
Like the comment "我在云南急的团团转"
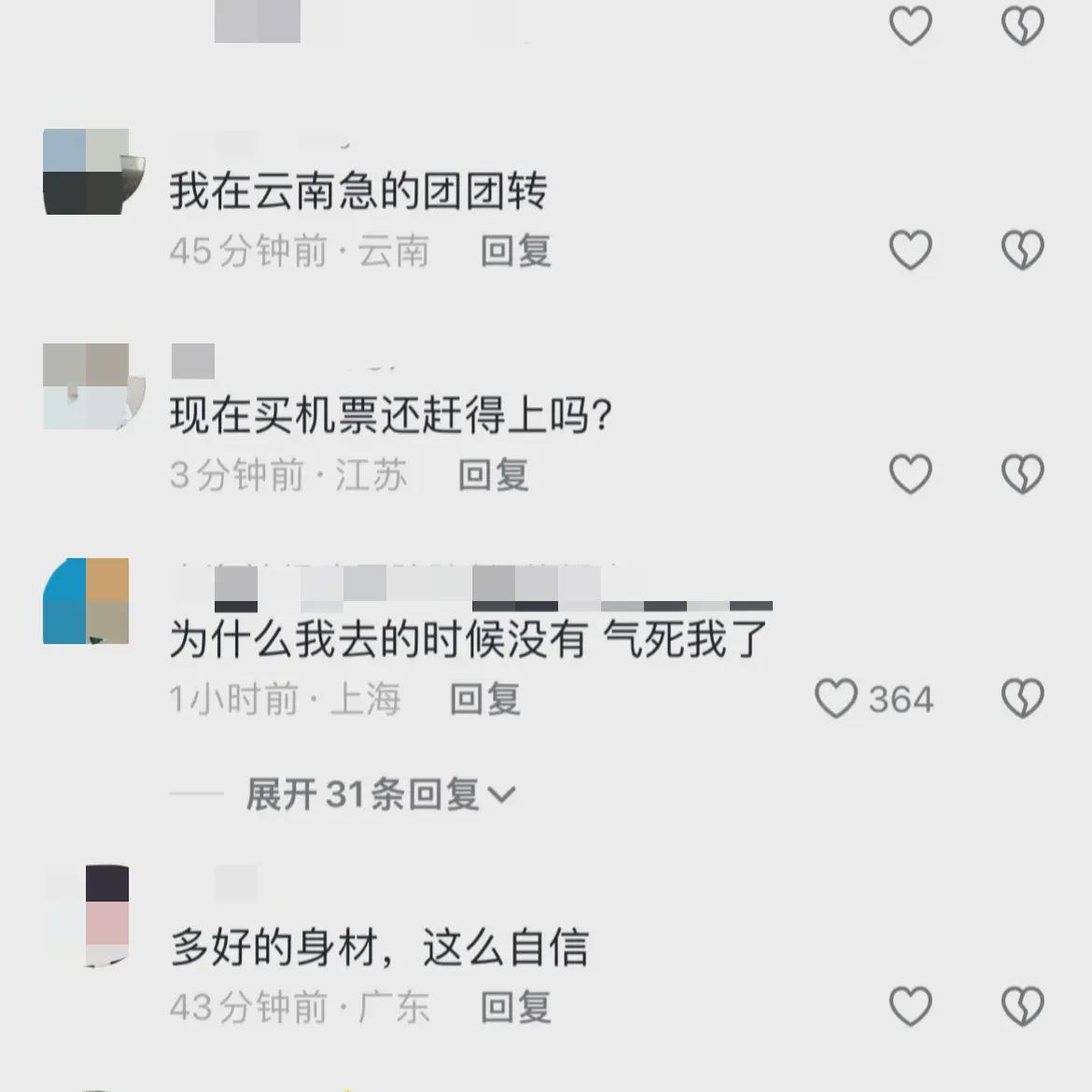(x=910, y=250)
